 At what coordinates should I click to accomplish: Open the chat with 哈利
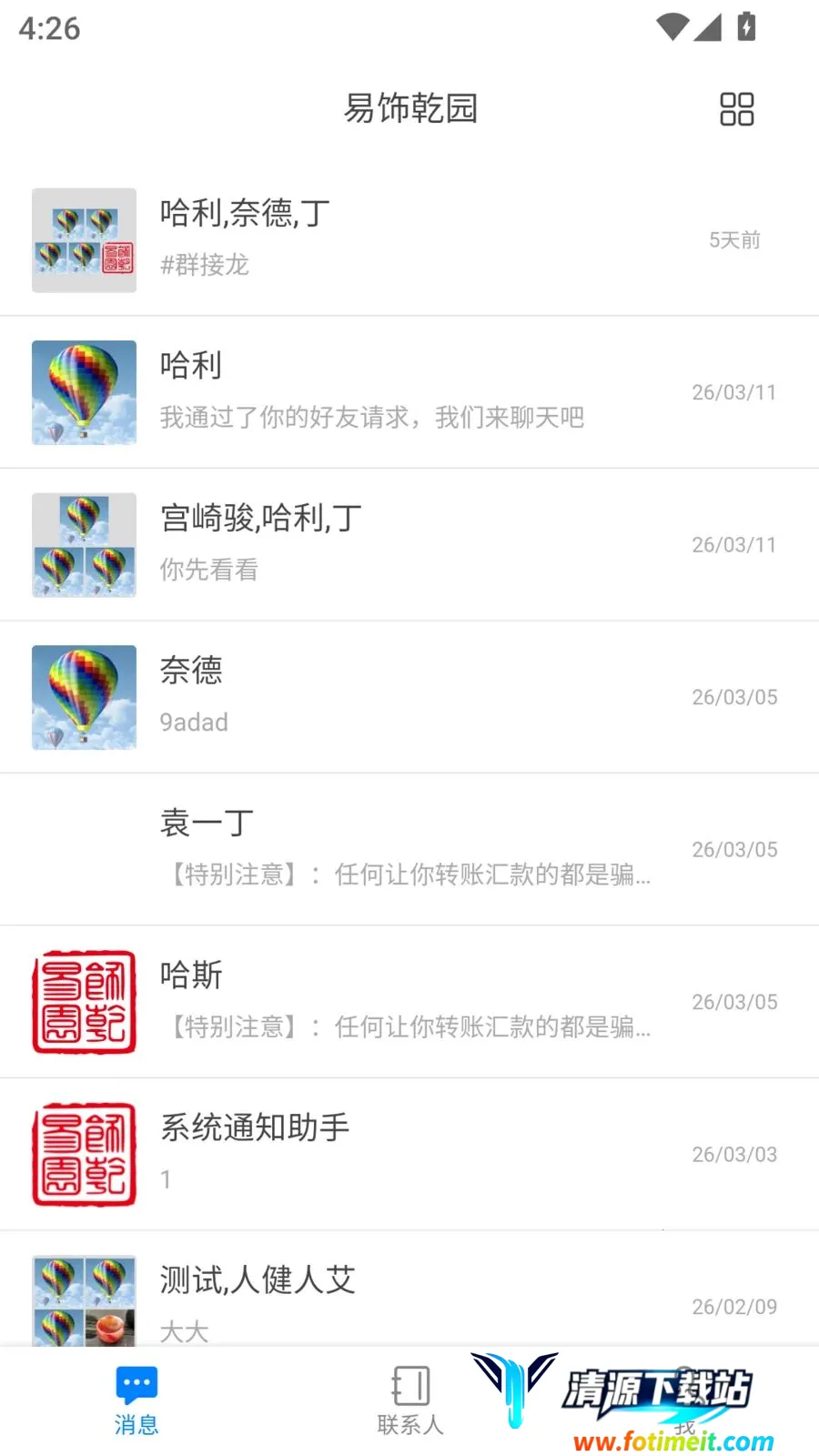409,393
